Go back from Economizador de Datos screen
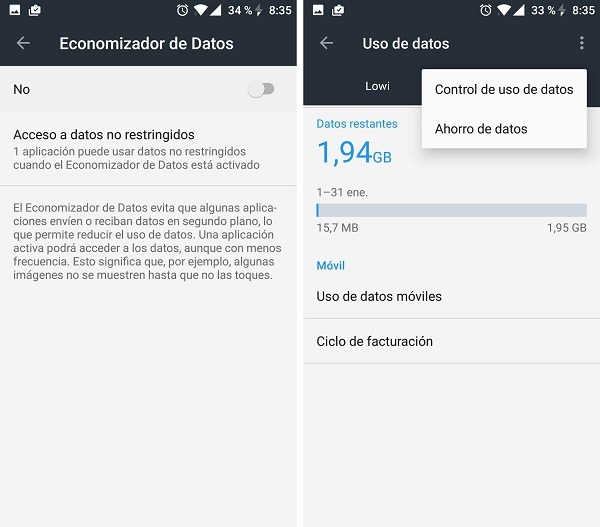 coord(23,44)
